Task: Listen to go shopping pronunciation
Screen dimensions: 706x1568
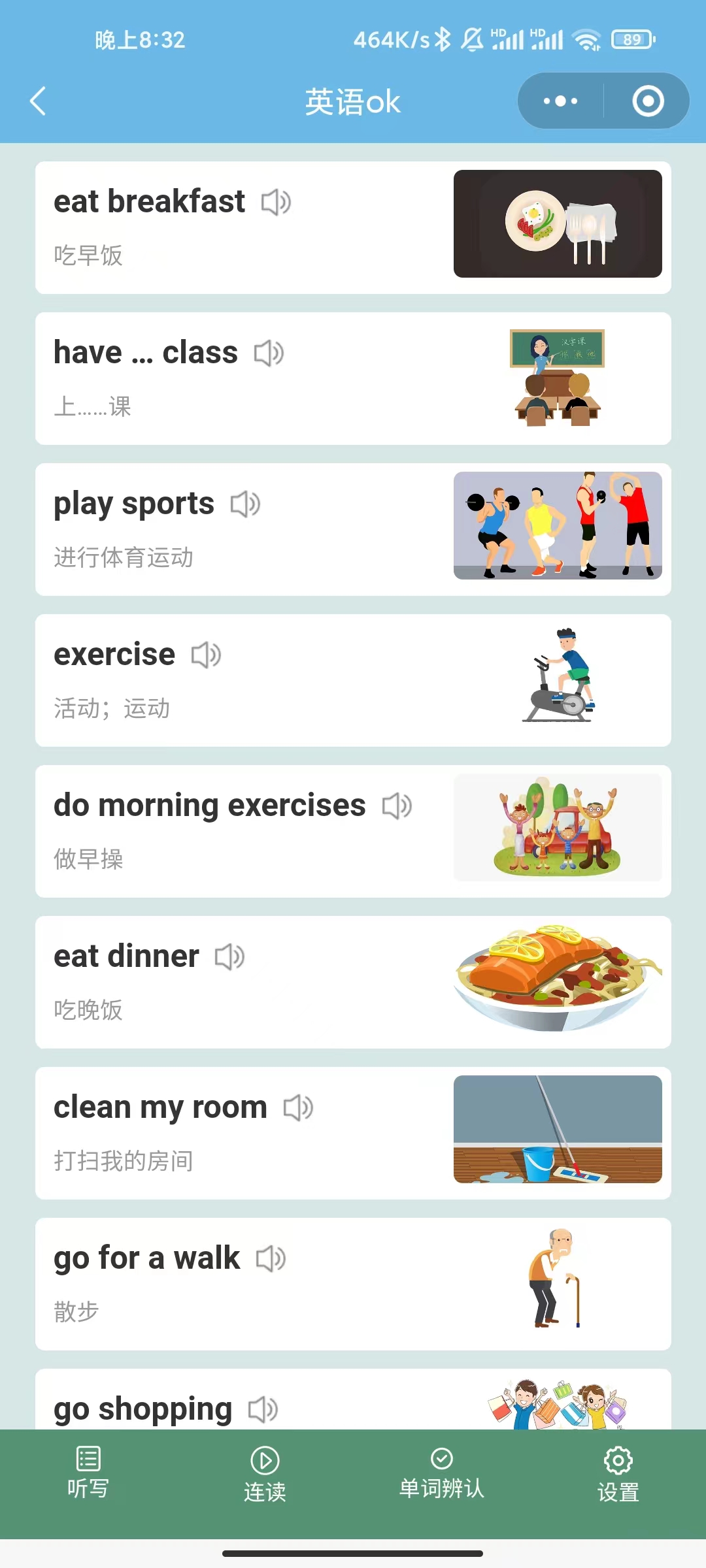Action: tap(263, 1409)
